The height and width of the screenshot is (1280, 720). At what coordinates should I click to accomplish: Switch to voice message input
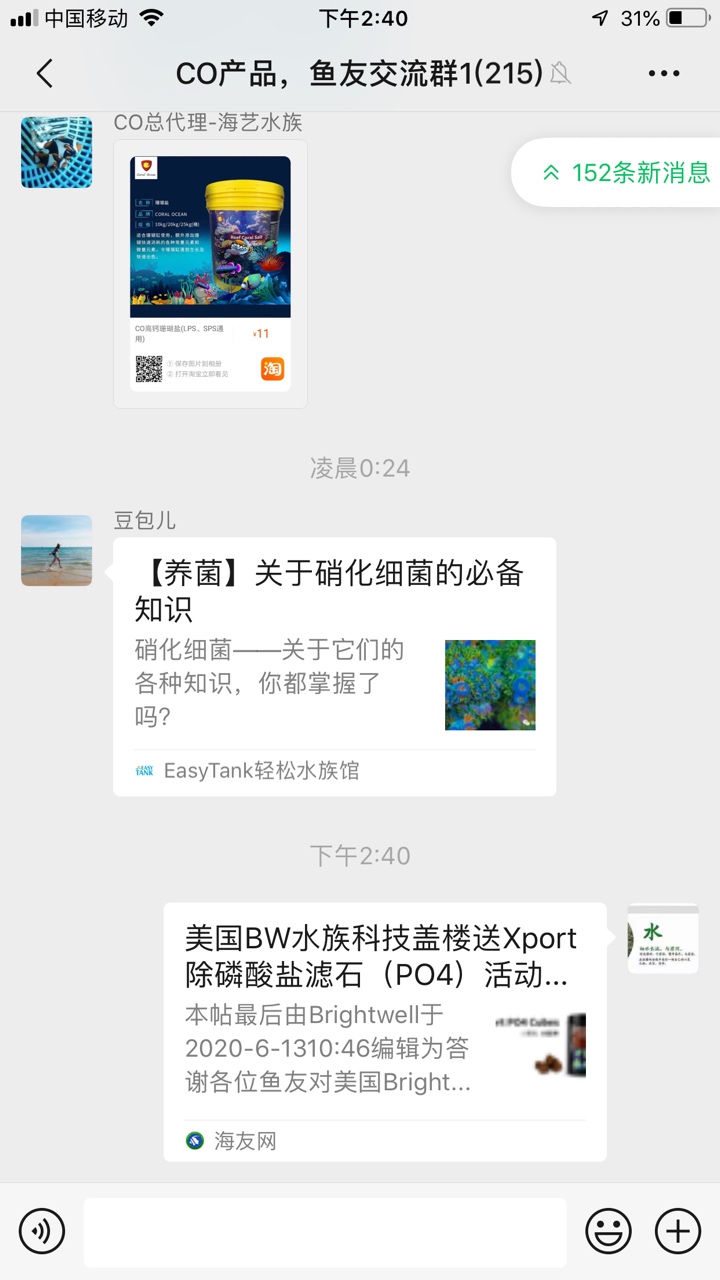click(42, 1231)
